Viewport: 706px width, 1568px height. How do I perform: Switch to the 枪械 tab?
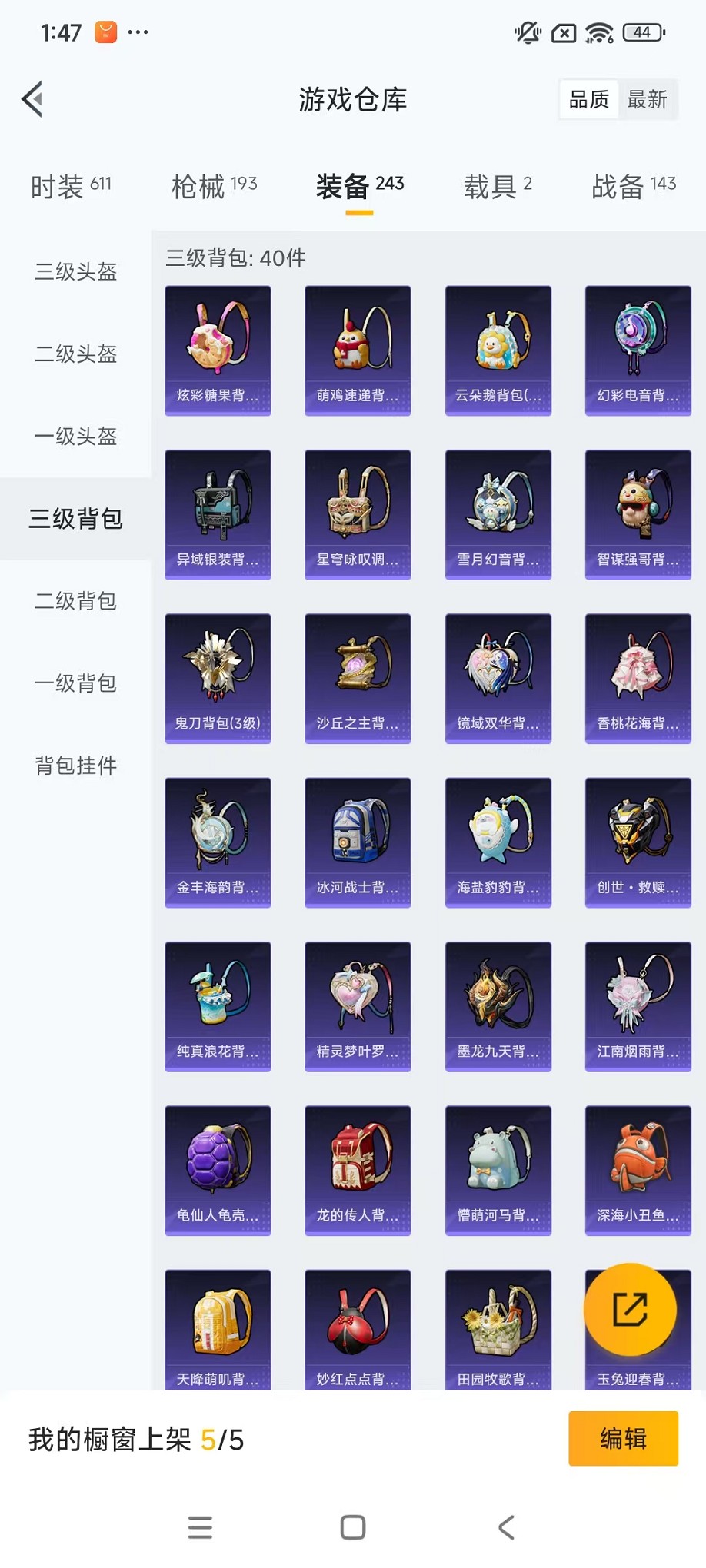(x=214, y=186)
